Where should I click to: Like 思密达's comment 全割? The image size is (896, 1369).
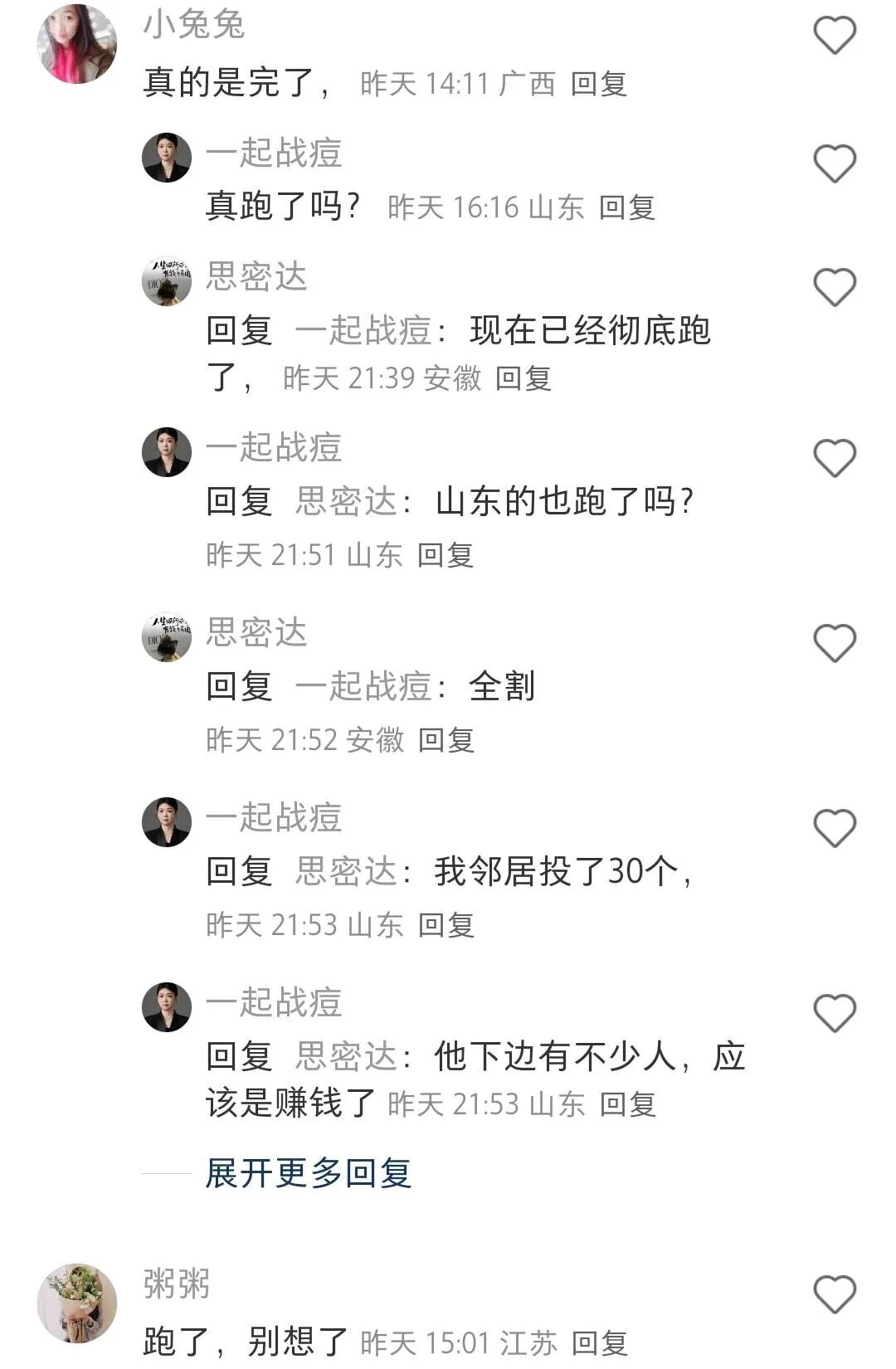point(834,643)
